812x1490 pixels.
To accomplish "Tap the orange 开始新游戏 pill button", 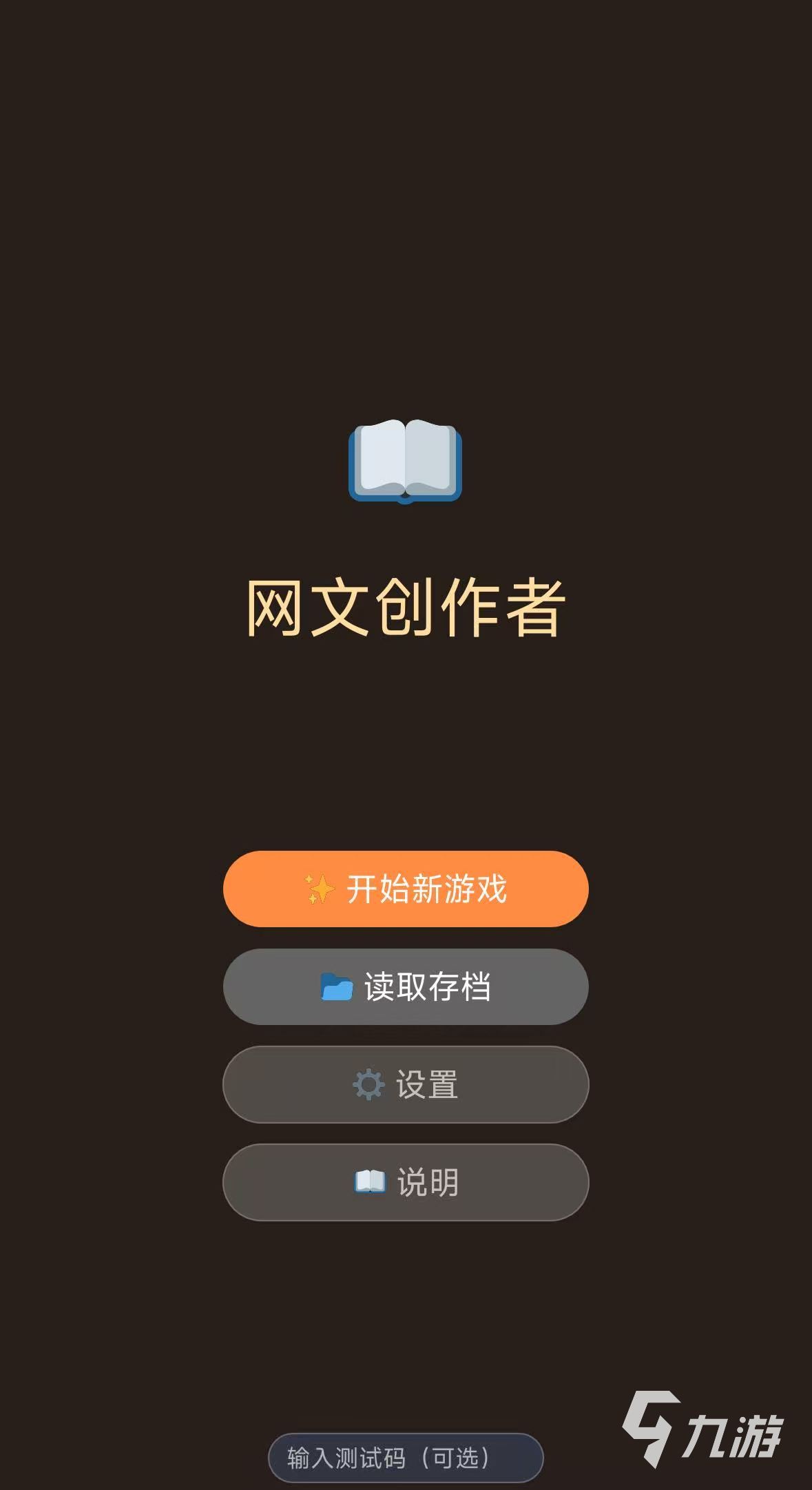I will pos(406,889).
